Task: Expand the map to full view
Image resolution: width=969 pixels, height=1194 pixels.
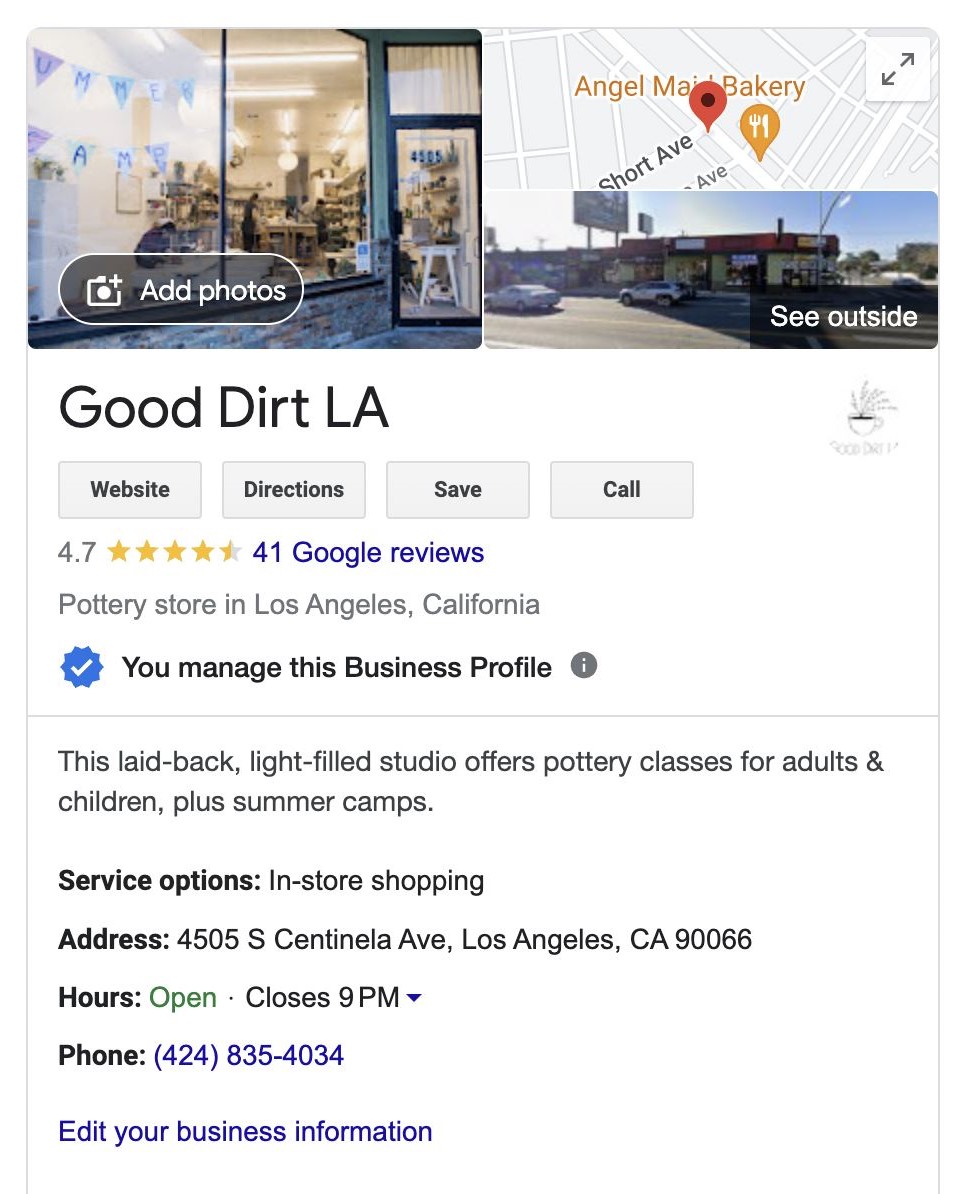Action: coord(897,69)
